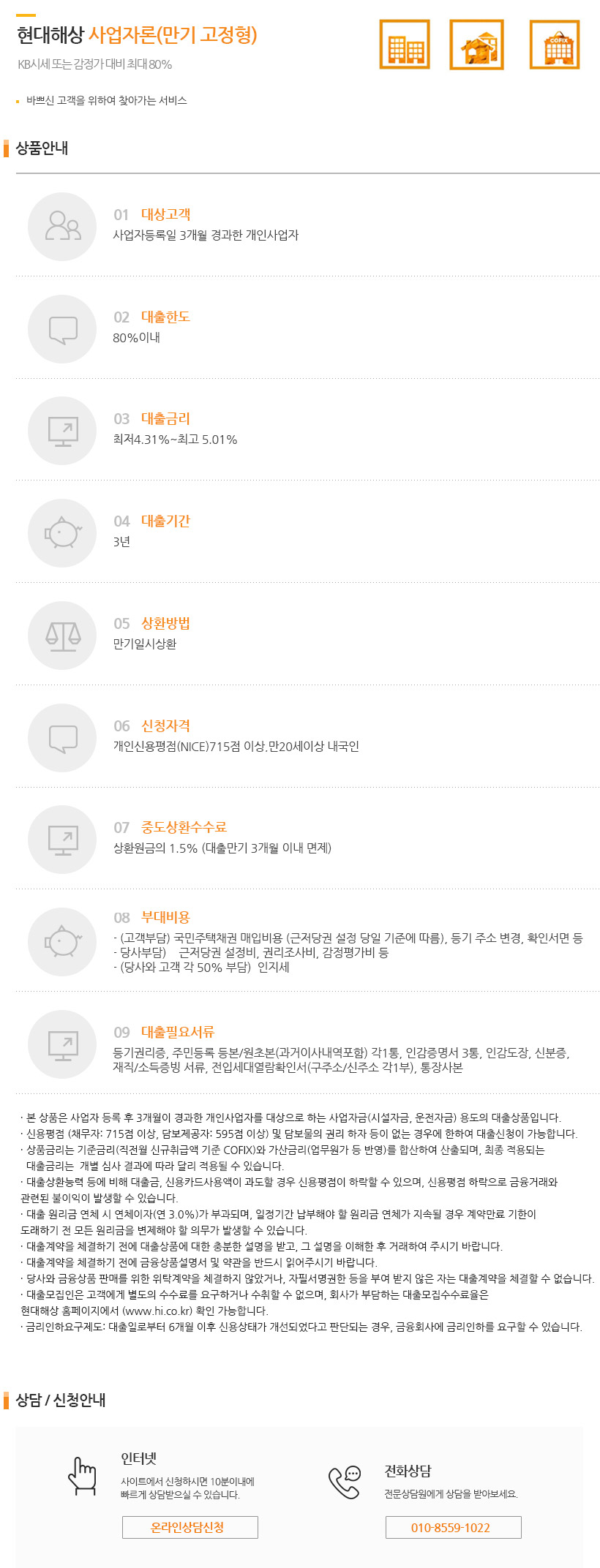Screen dimensions: 600x1568
Task: Call the 010-8559-1022 consultation number
Action: [453, 1527]
